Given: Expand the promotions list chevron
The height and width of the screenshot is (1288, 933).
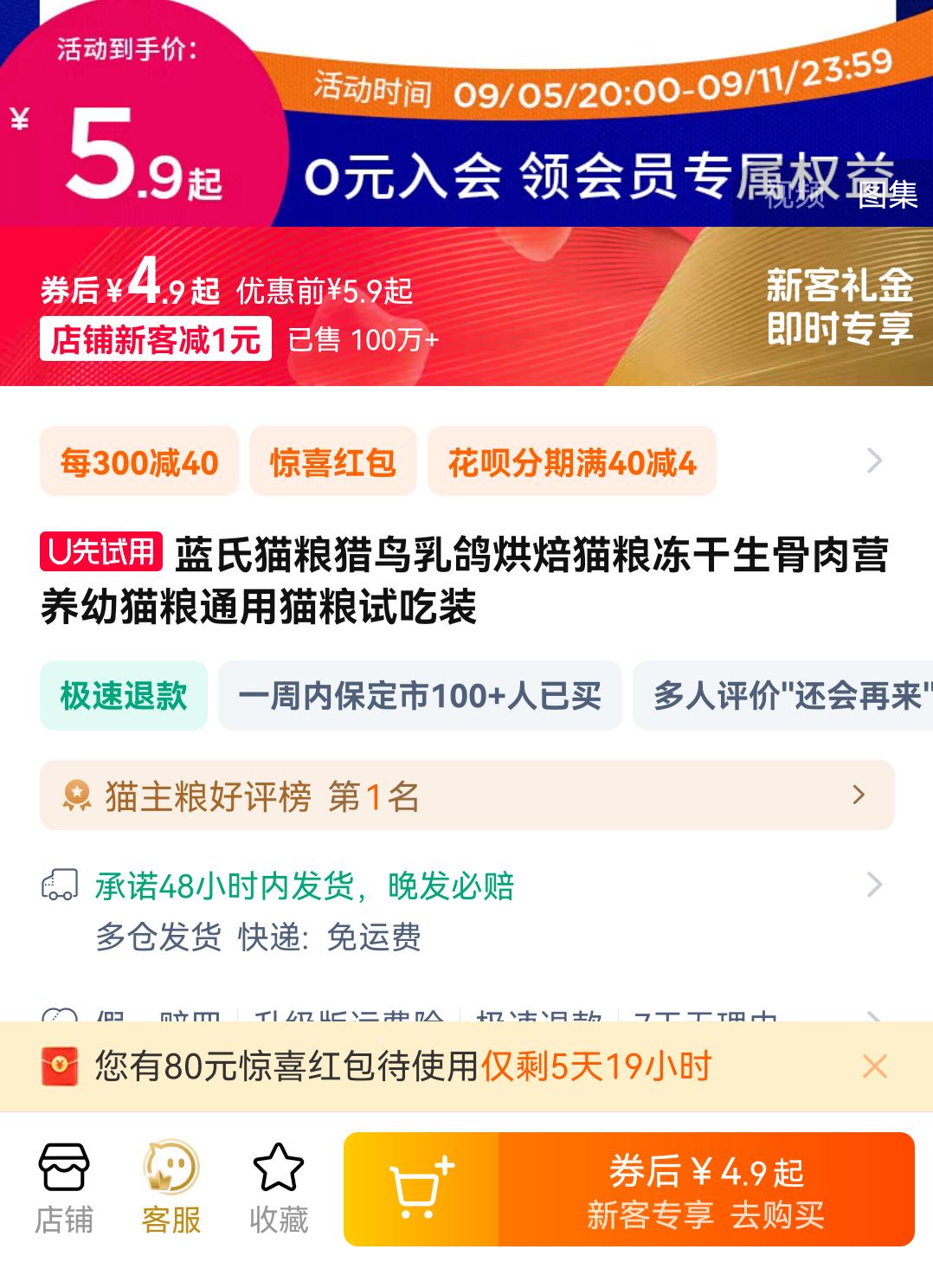Looking at the screenshot, I should 874,460.
